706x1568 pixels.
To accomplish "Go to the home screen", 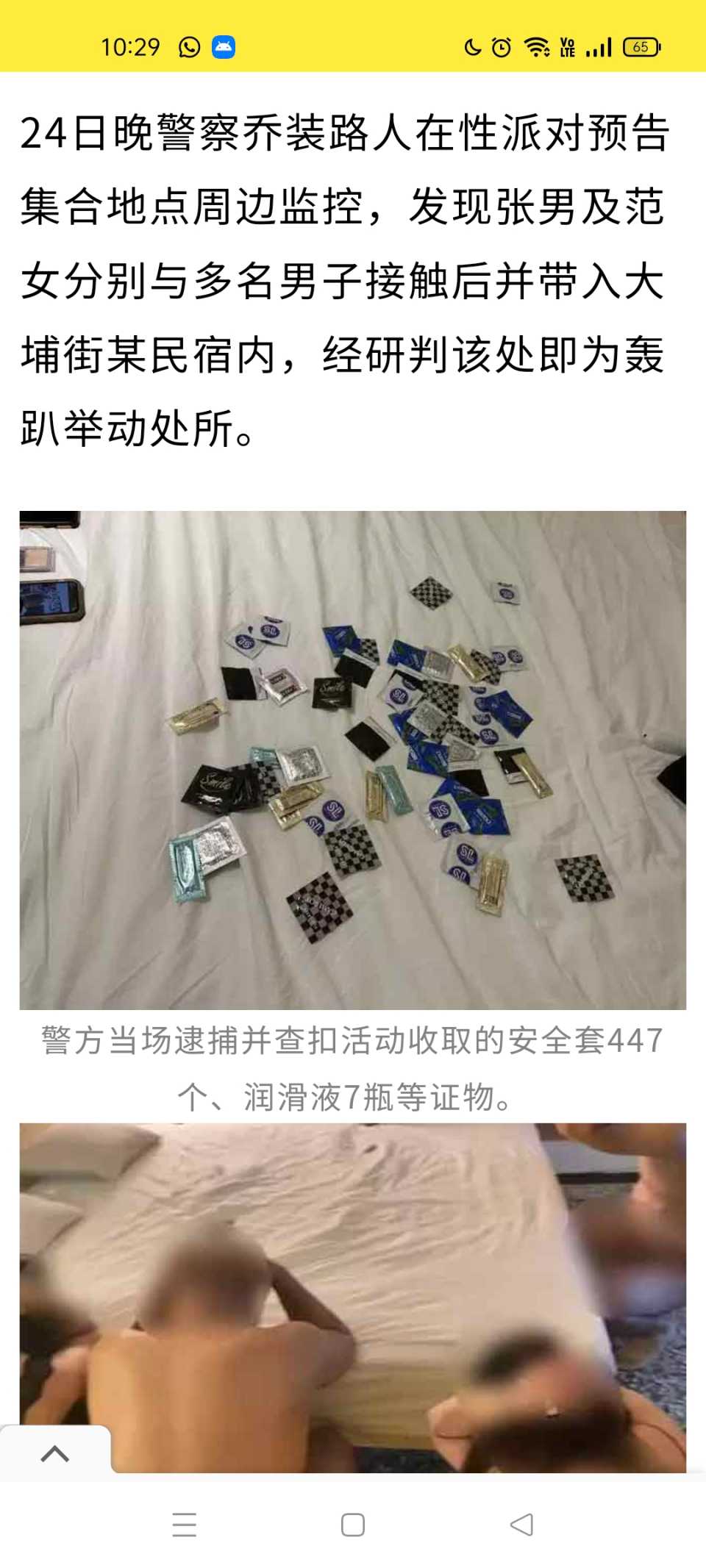I will [353, 1525].
